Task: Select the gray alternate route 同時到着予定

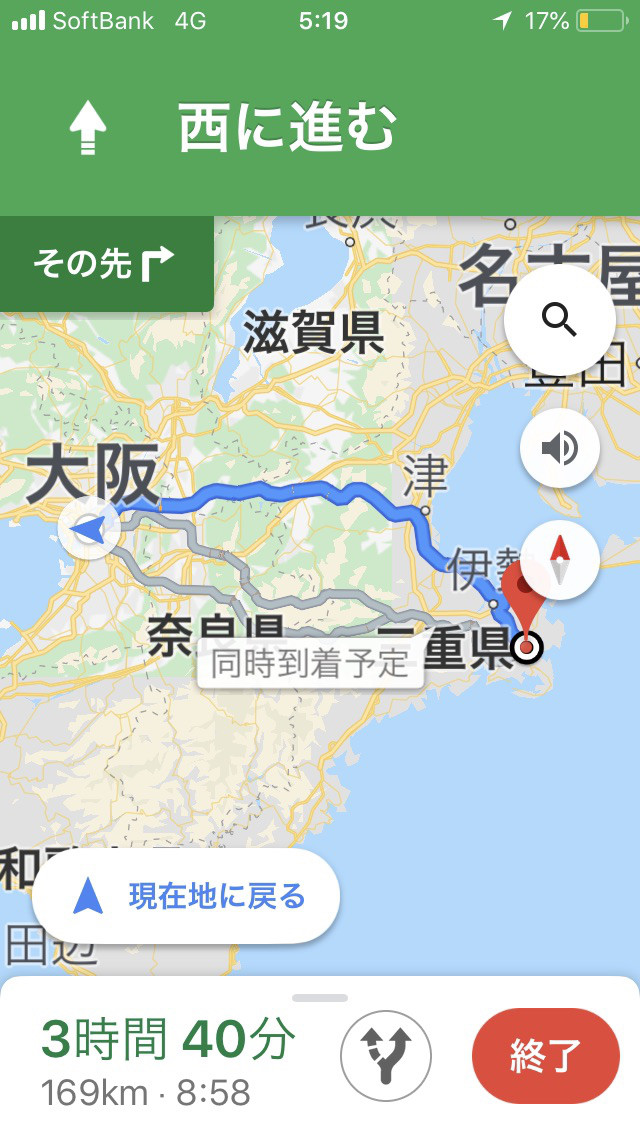Action: [x=310, y=663]
